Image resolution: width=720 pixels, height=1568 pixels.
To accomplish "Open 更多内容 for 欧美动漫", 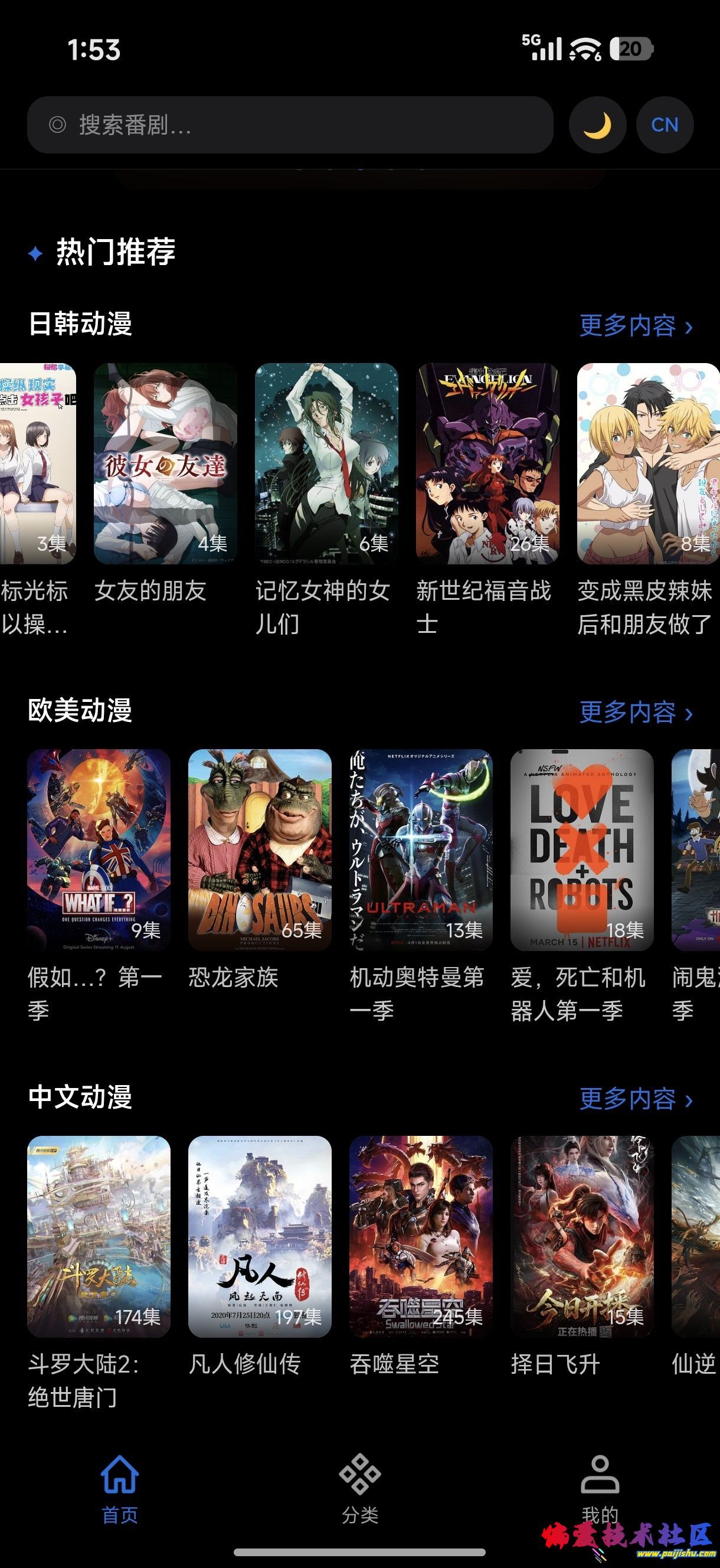I will (636, 711).
